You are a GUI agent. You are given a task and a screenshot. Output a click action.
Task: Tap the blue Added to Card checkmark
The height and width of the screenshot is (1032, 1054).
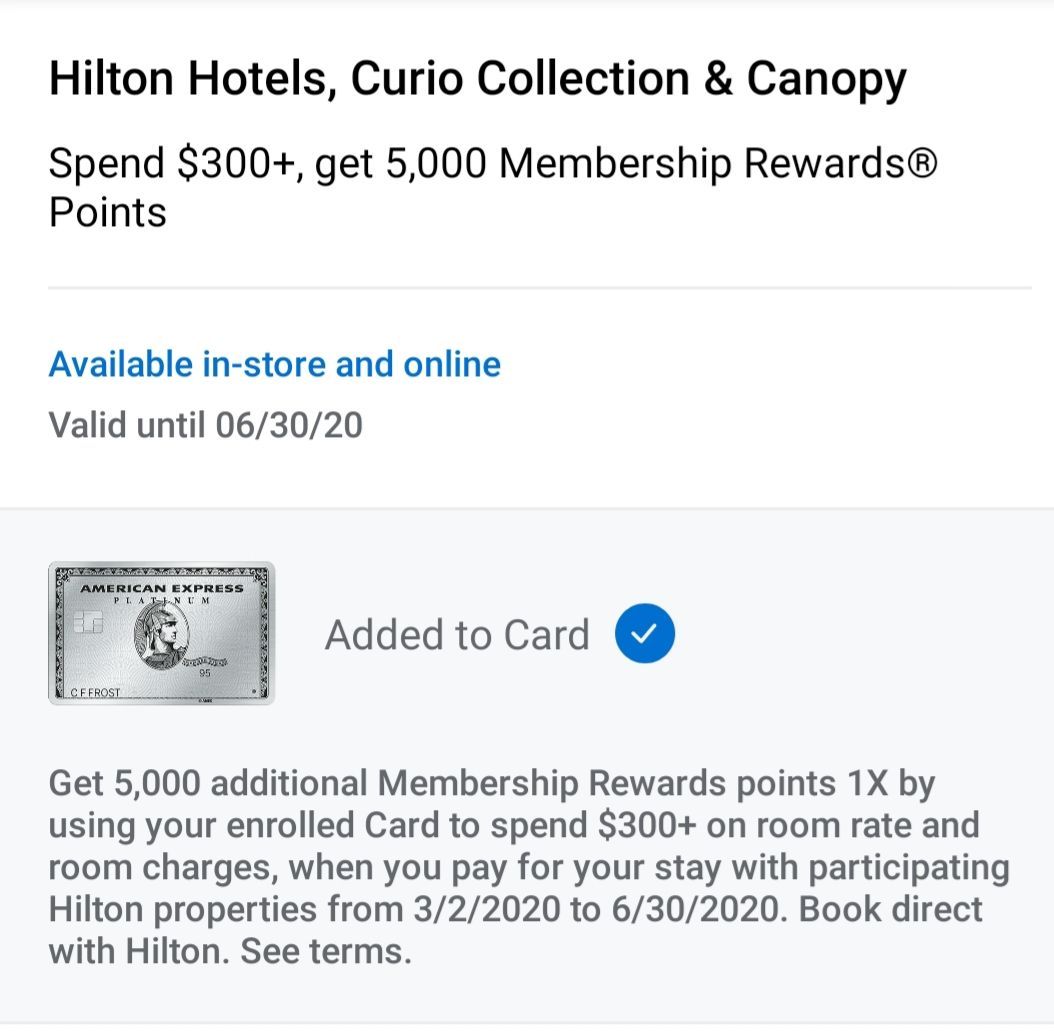[645, 633]
